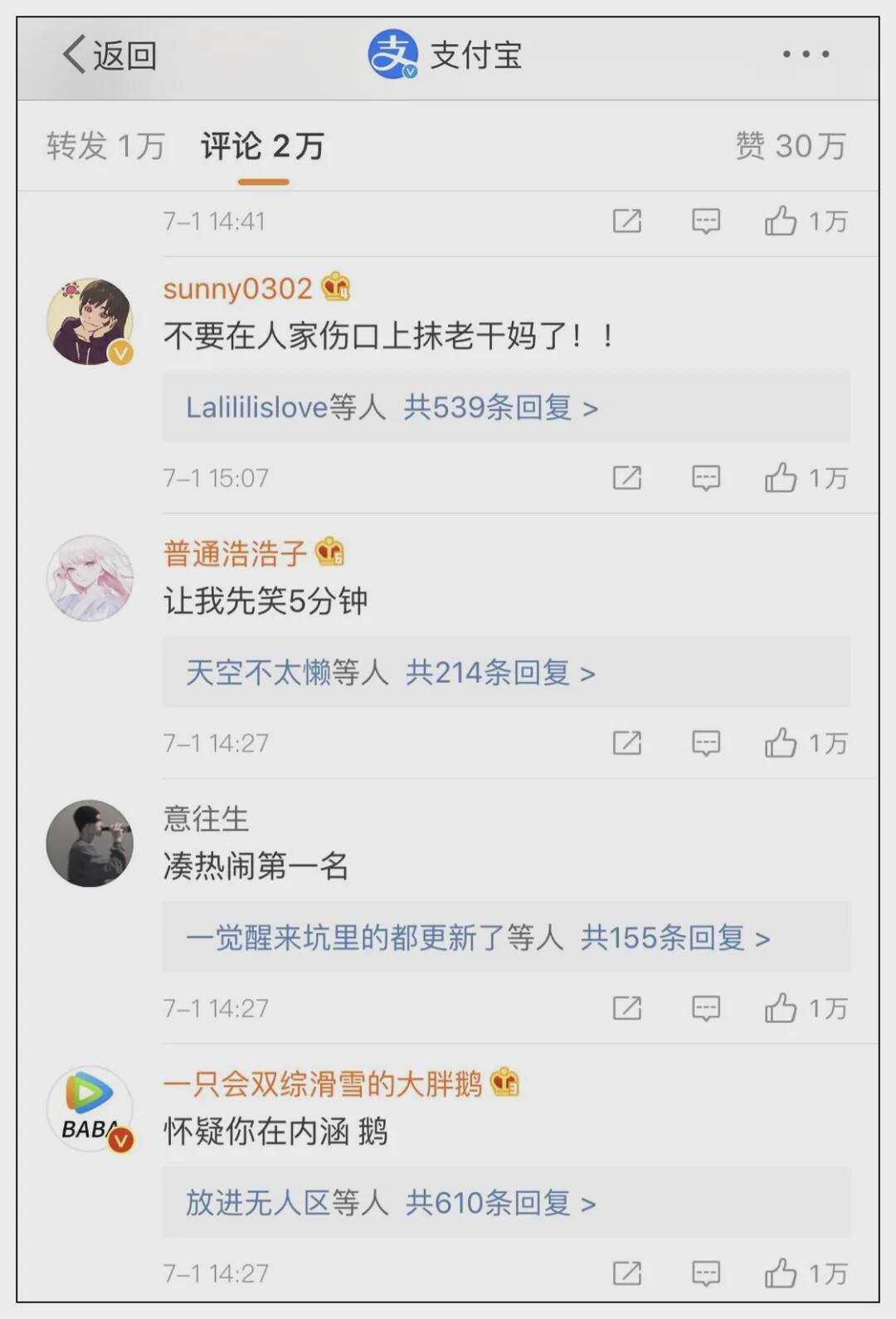Switch to the 赞 30万 tab
This screenshot has height=1319, width=896.
(x=790, y=146)
